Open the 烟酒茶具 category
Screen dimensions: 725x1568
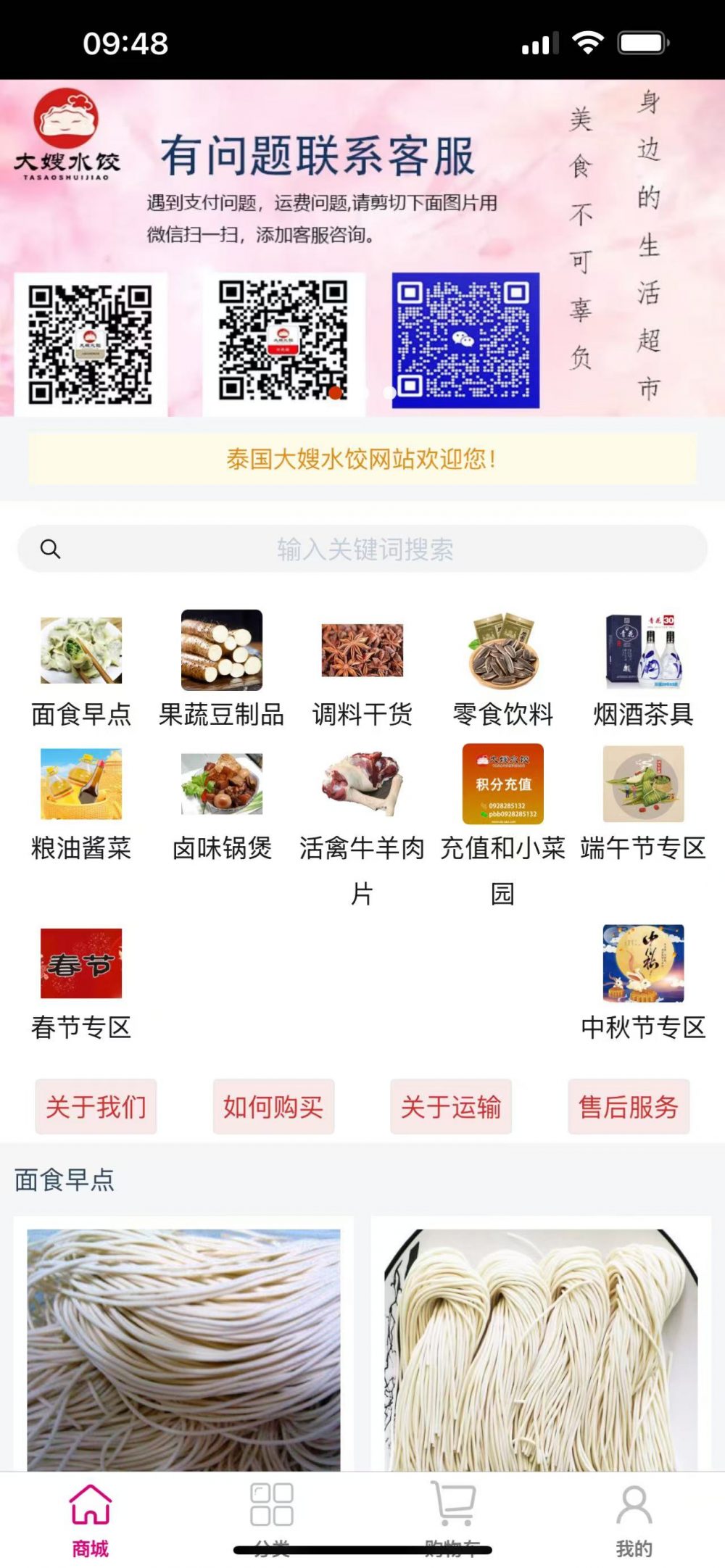644,667
